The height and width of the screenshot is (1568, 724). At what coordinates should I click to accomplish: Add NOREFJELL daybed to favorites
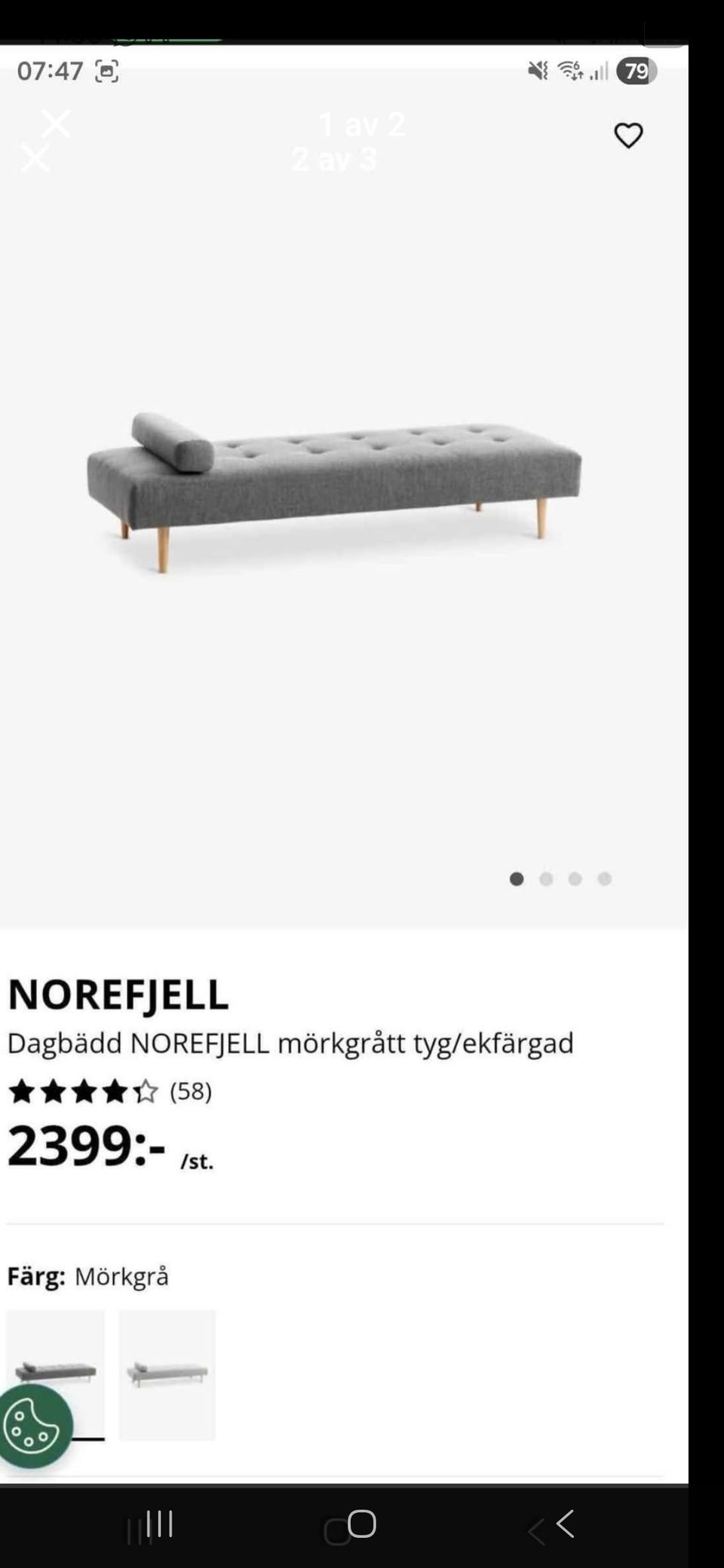627,136
